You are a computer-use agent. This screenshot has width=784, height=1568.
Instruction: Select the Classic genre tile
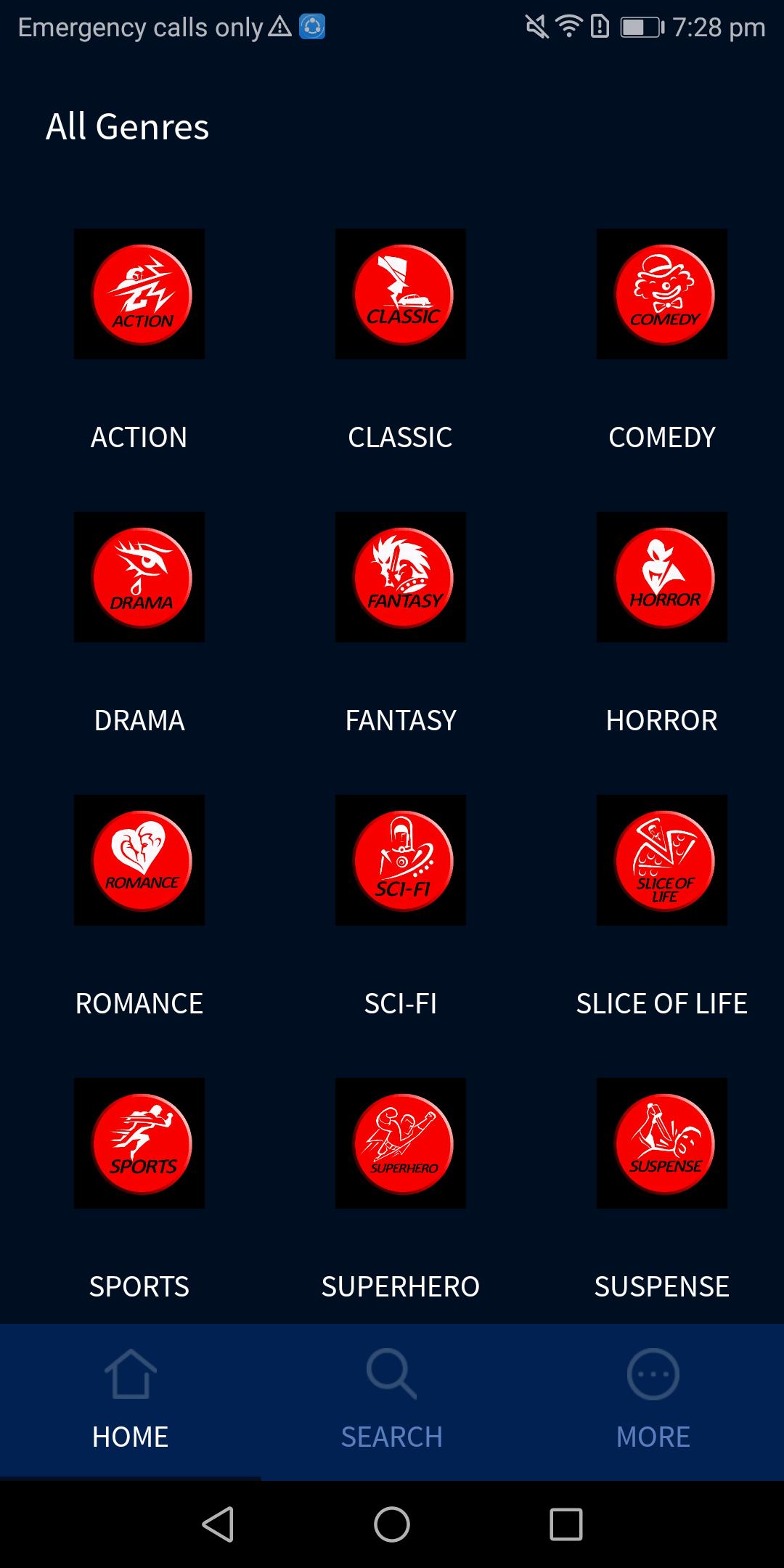pyautogui.click(x=401, y=294)
